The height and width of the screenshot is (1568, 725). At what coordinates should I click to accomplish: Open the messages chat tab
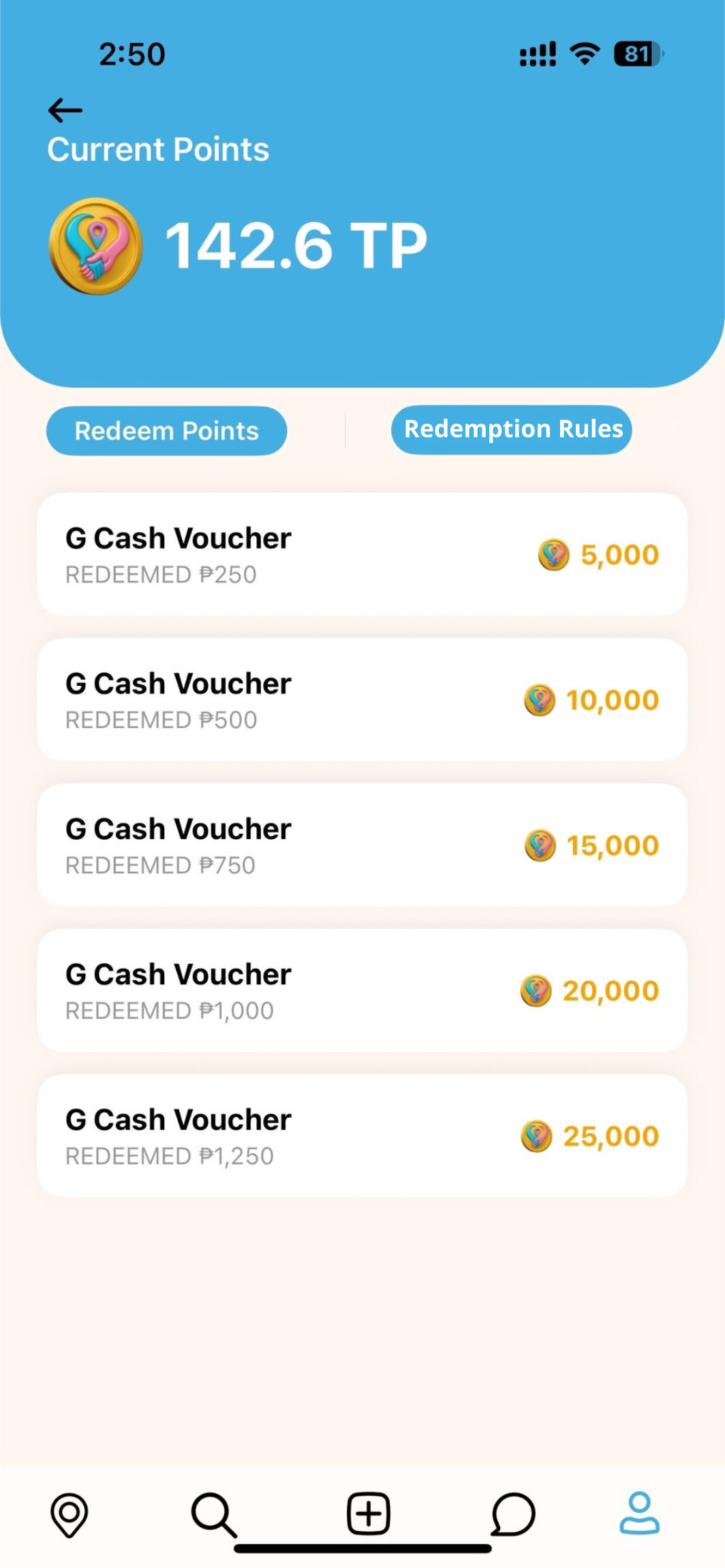[x=513, y=1514]
